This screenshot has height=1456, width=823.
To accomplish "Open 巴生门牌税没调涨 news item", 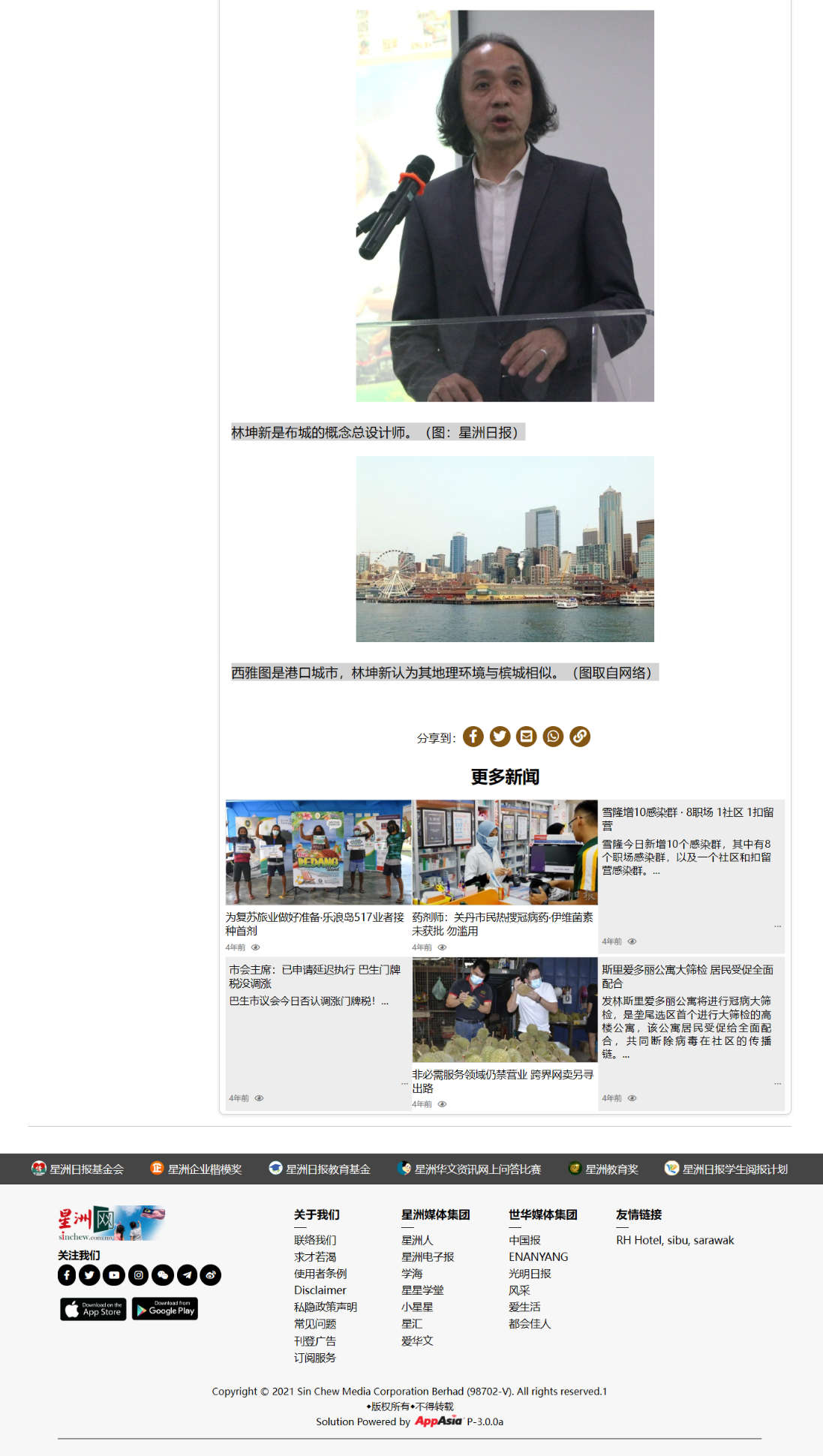I will pyautogui.click(x=314, y=976).
